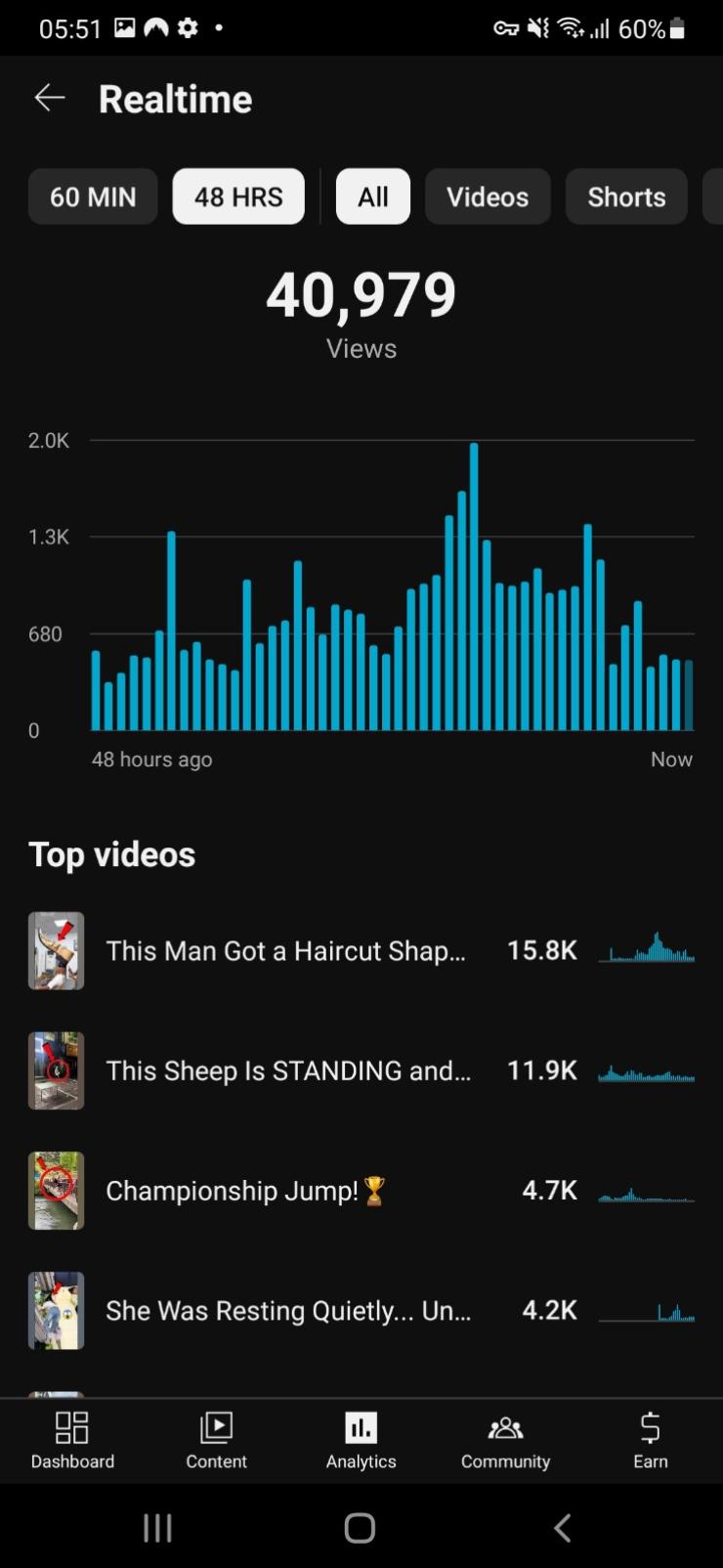Open 'She Was Resting Quietly' video stats

[x=287, y=1310]
